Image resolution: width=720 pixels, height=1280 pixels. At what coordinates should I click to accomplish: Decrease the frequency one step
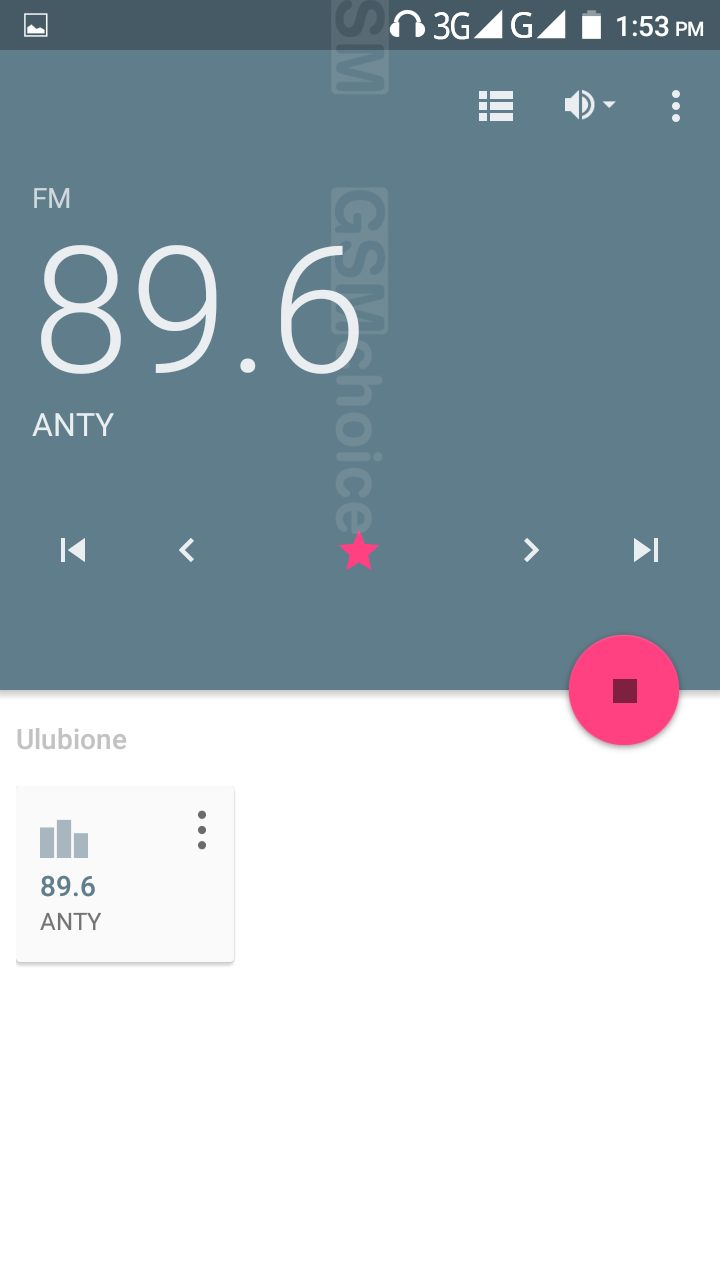pos(186,550)
